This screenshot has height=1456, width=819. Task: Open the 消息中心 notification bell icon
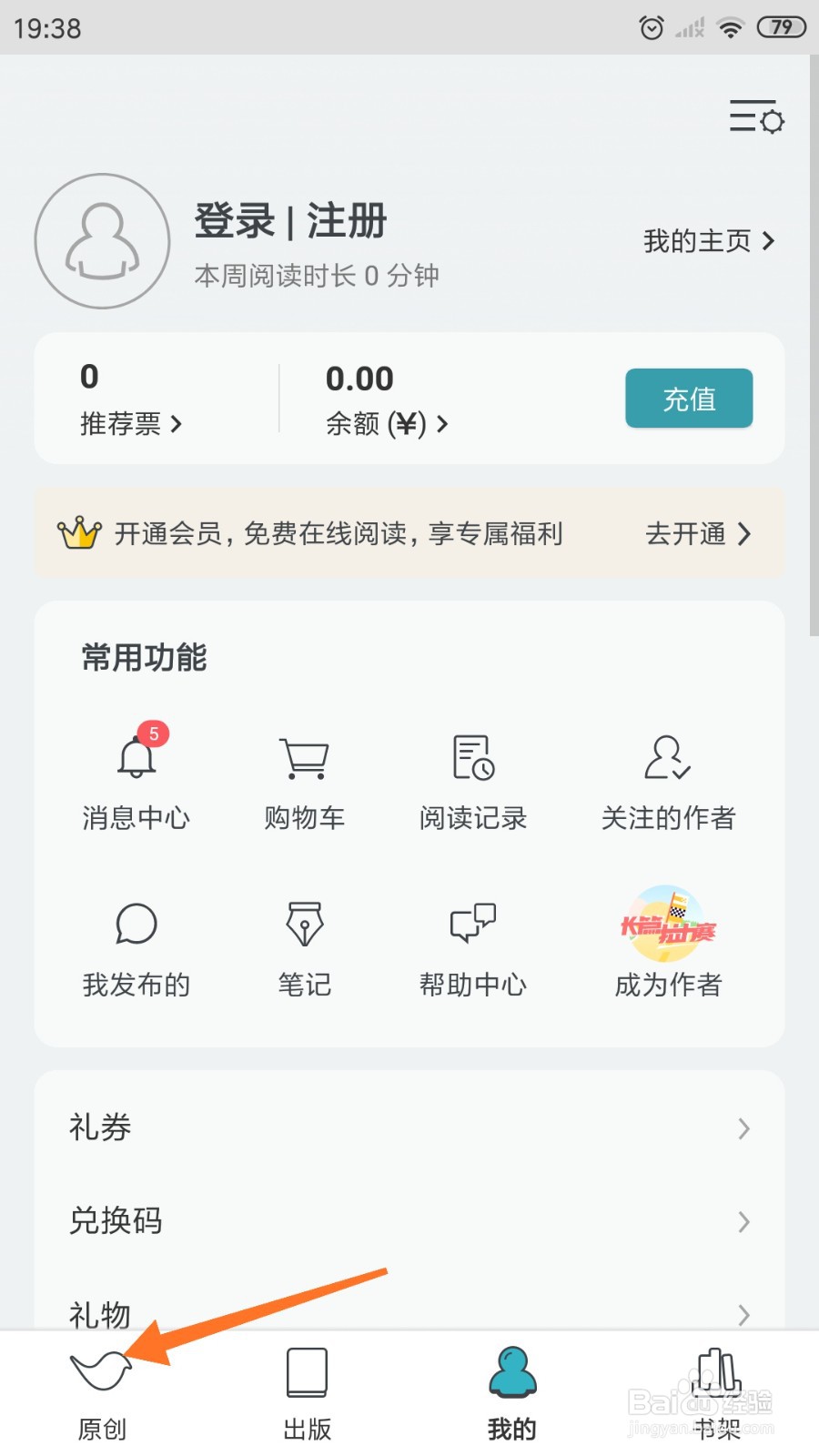point(136,758)
